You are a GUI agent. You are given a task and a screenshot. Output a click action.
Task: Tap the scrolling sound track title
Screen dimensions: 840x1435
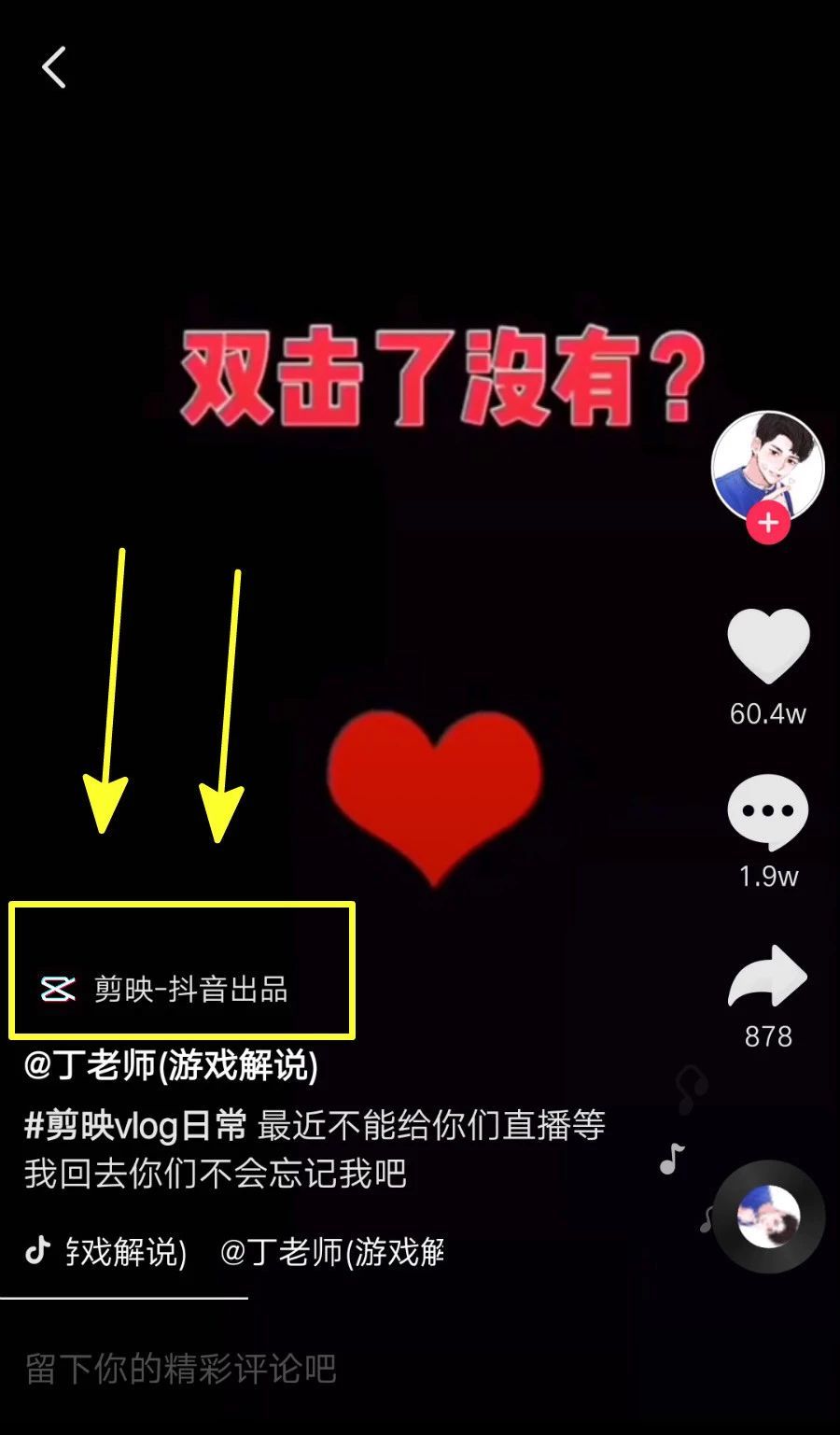point(252,1251)
